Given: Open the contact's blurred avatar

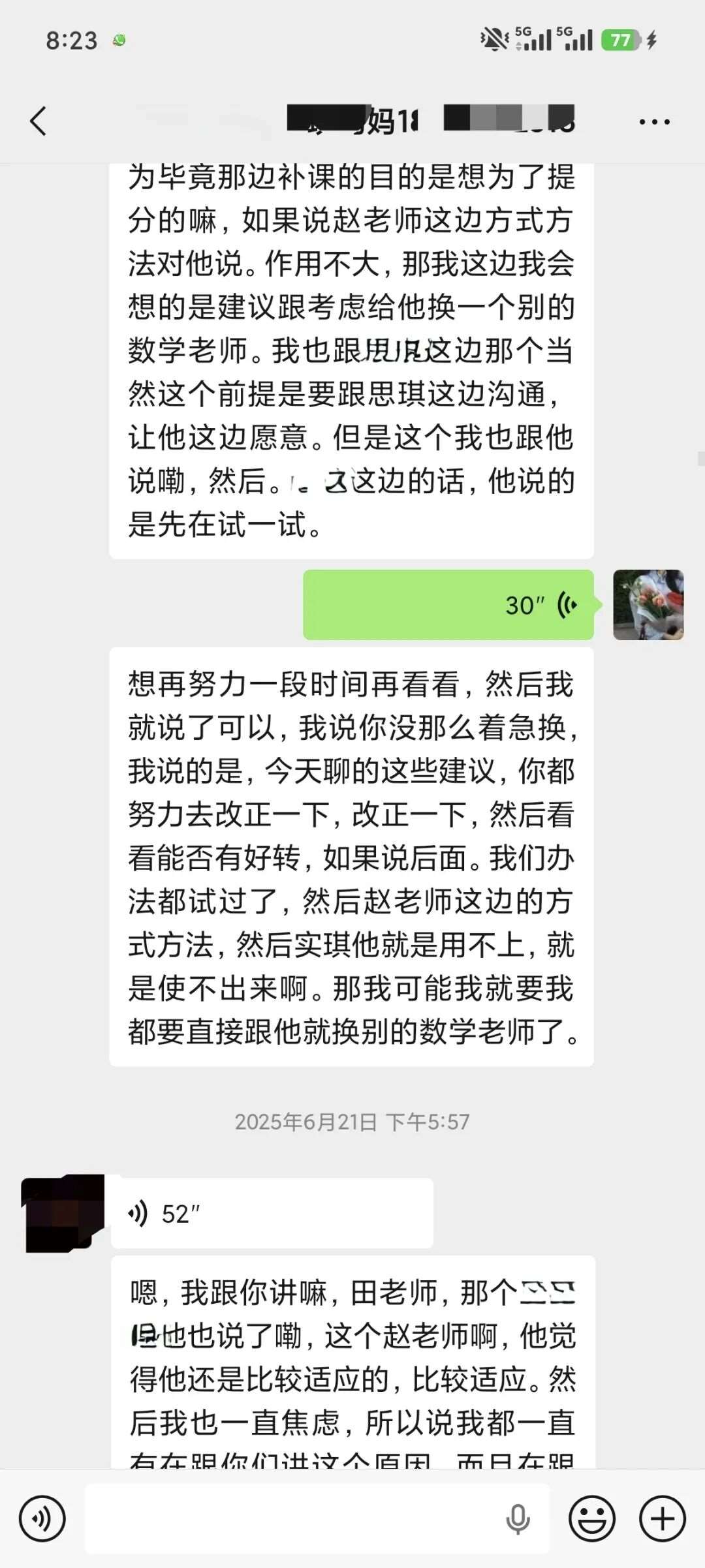Looking at the screenshot, I should click(63, 1213).
